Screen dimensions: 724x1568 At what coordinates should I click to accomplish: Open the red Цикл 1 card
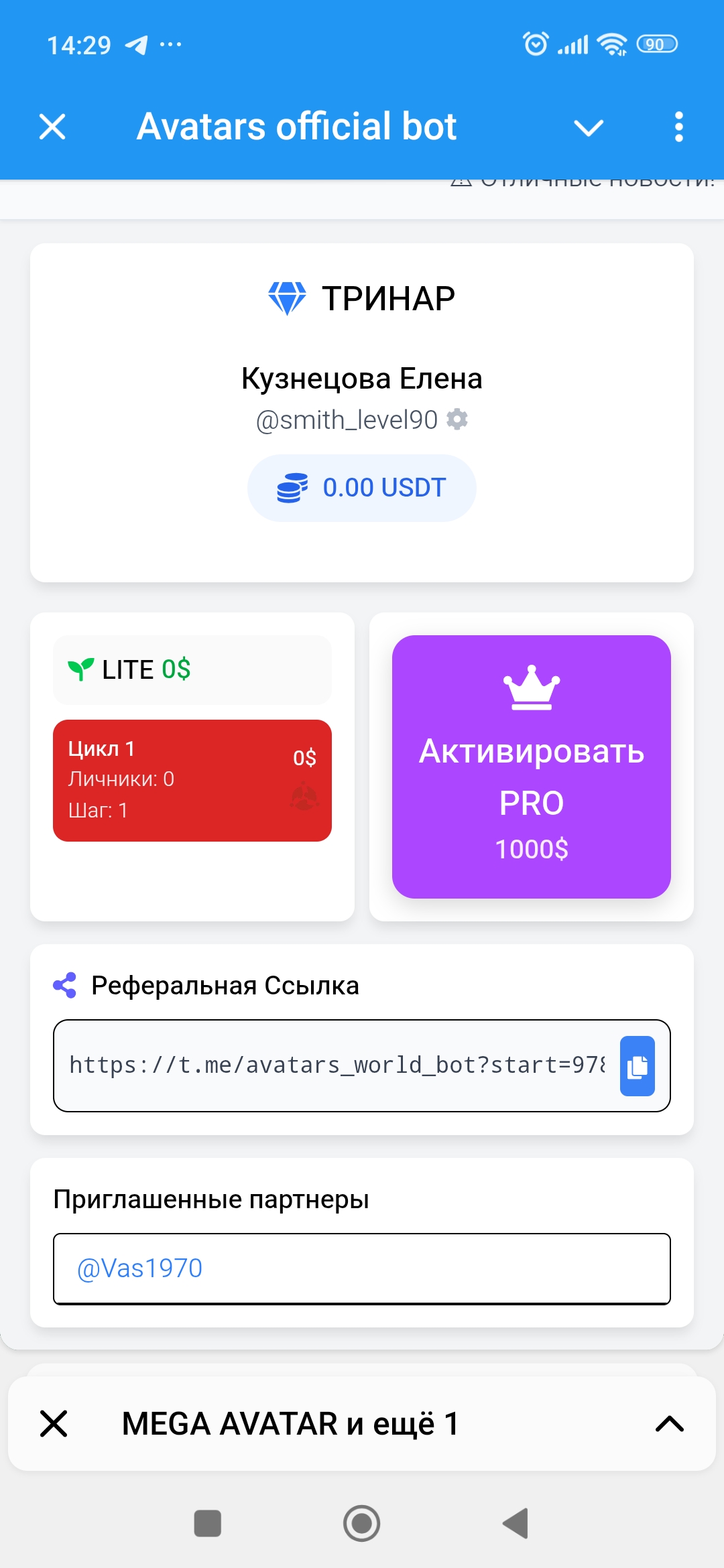click(192, 780)
